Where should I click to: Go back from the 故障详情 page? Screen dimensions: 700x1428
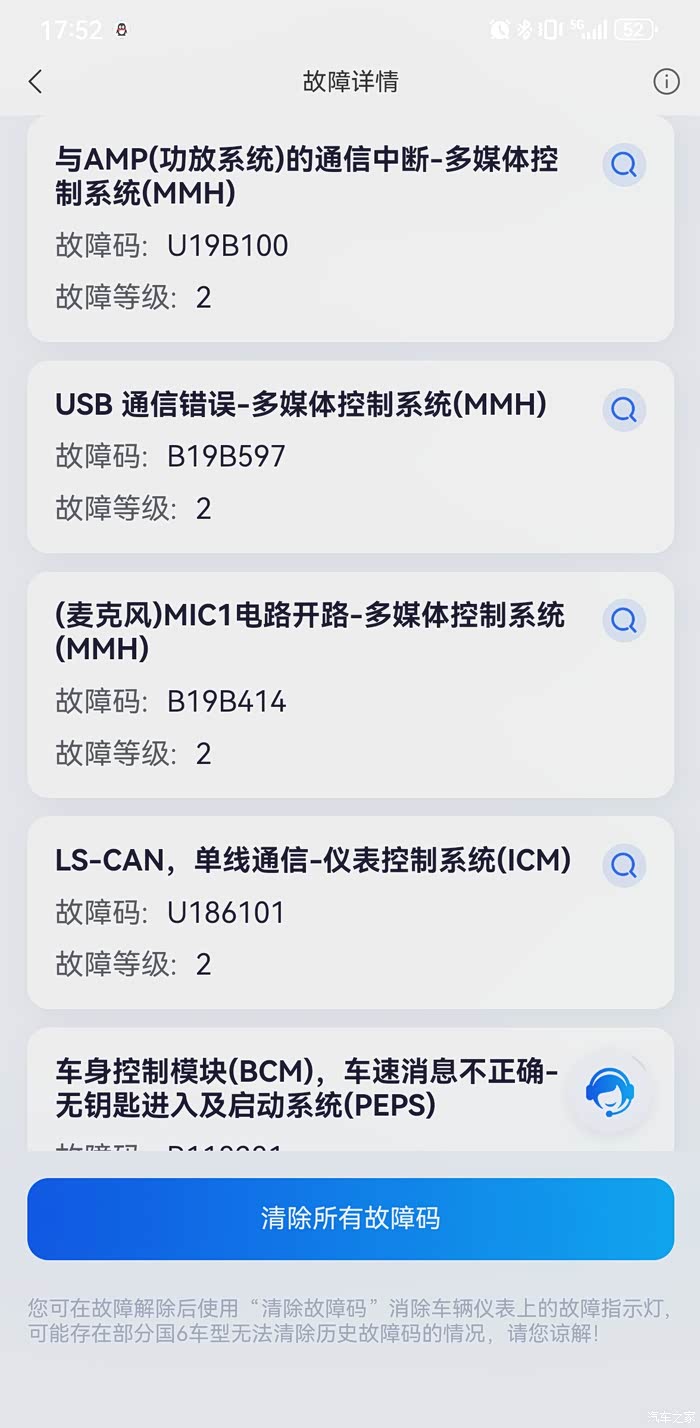36,82
